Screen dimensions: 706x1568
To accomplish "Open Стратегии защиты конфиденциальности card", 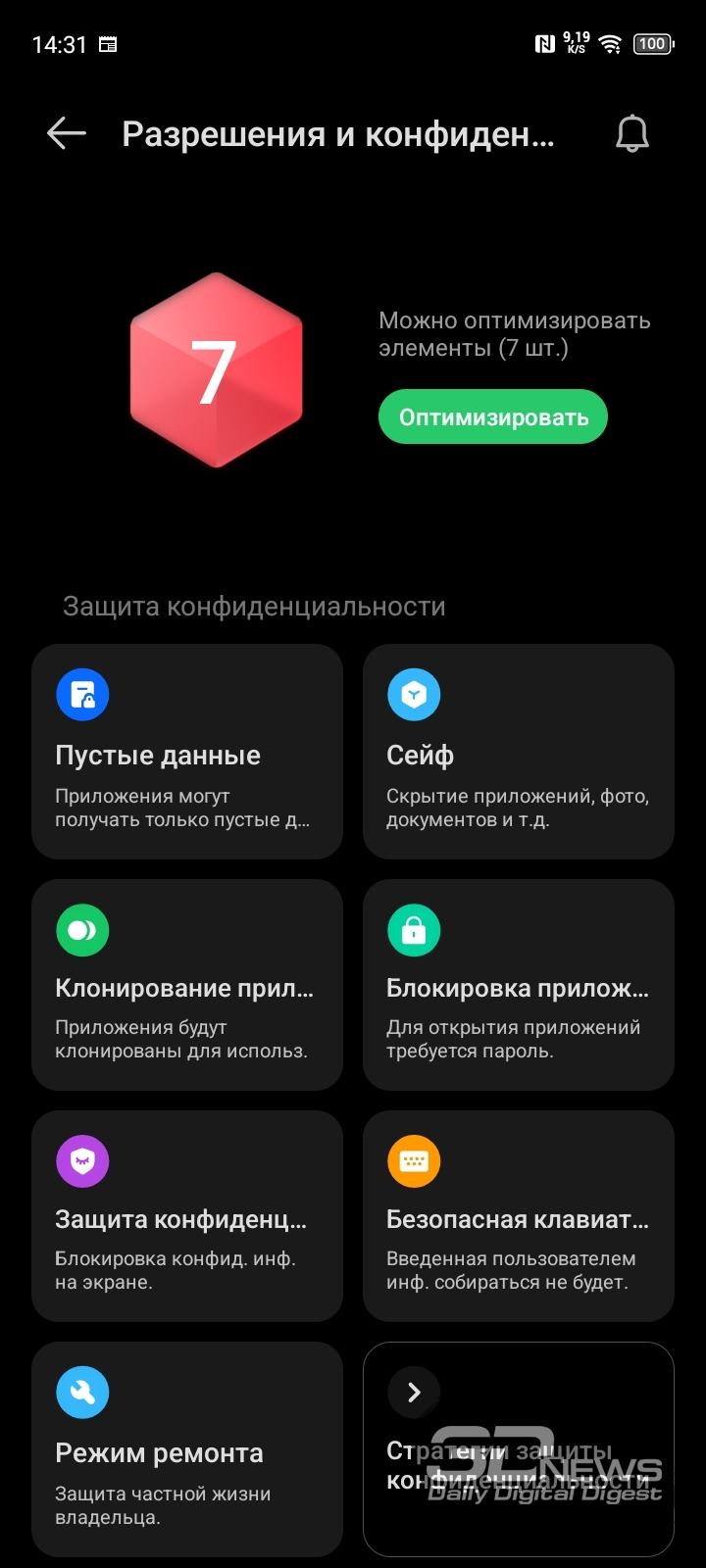I will click(x=519, y=1449).
